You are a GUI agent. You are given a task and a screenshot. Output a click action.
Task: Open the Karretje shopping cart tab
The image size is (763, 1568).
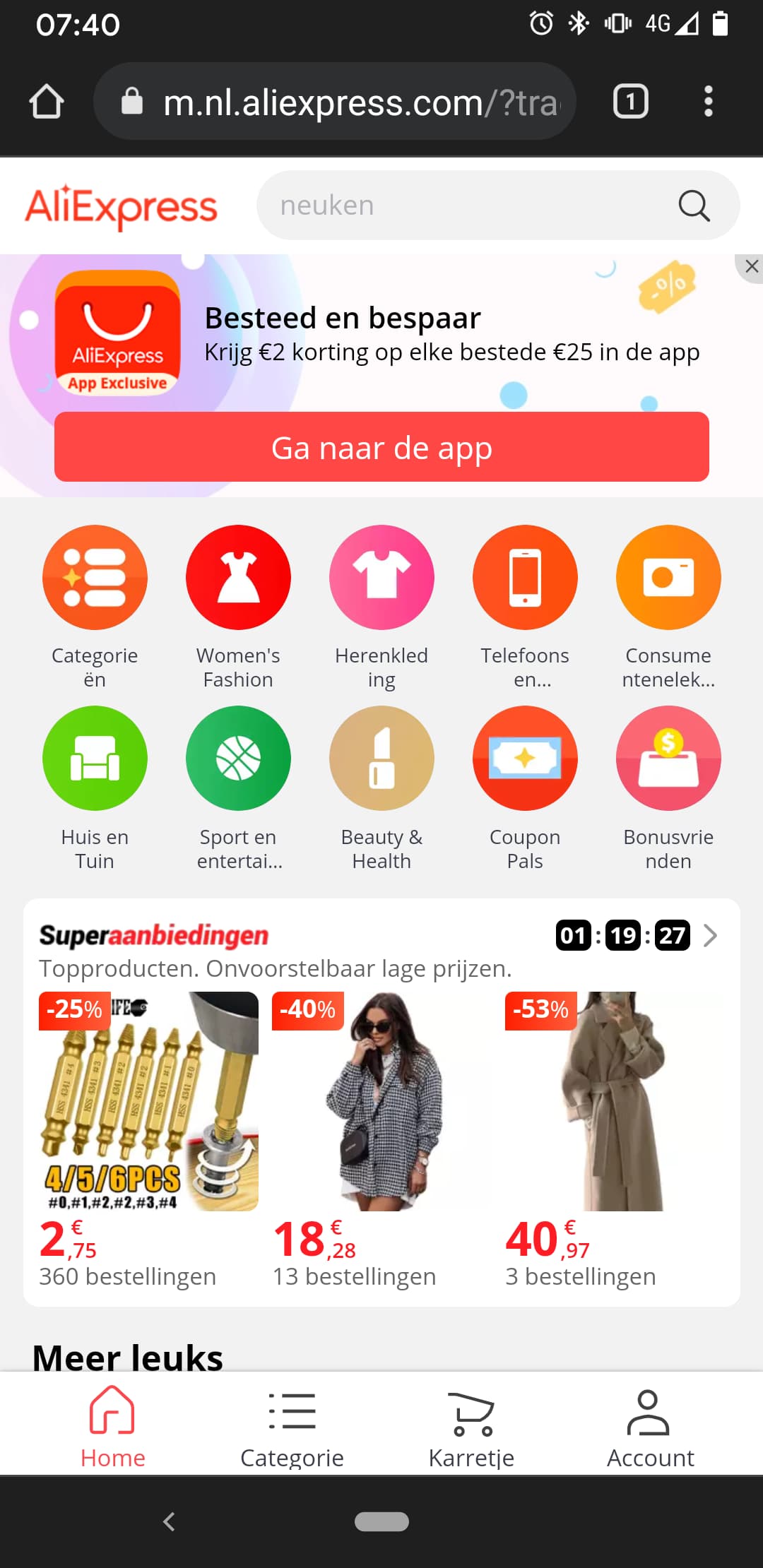(471, 1427)
